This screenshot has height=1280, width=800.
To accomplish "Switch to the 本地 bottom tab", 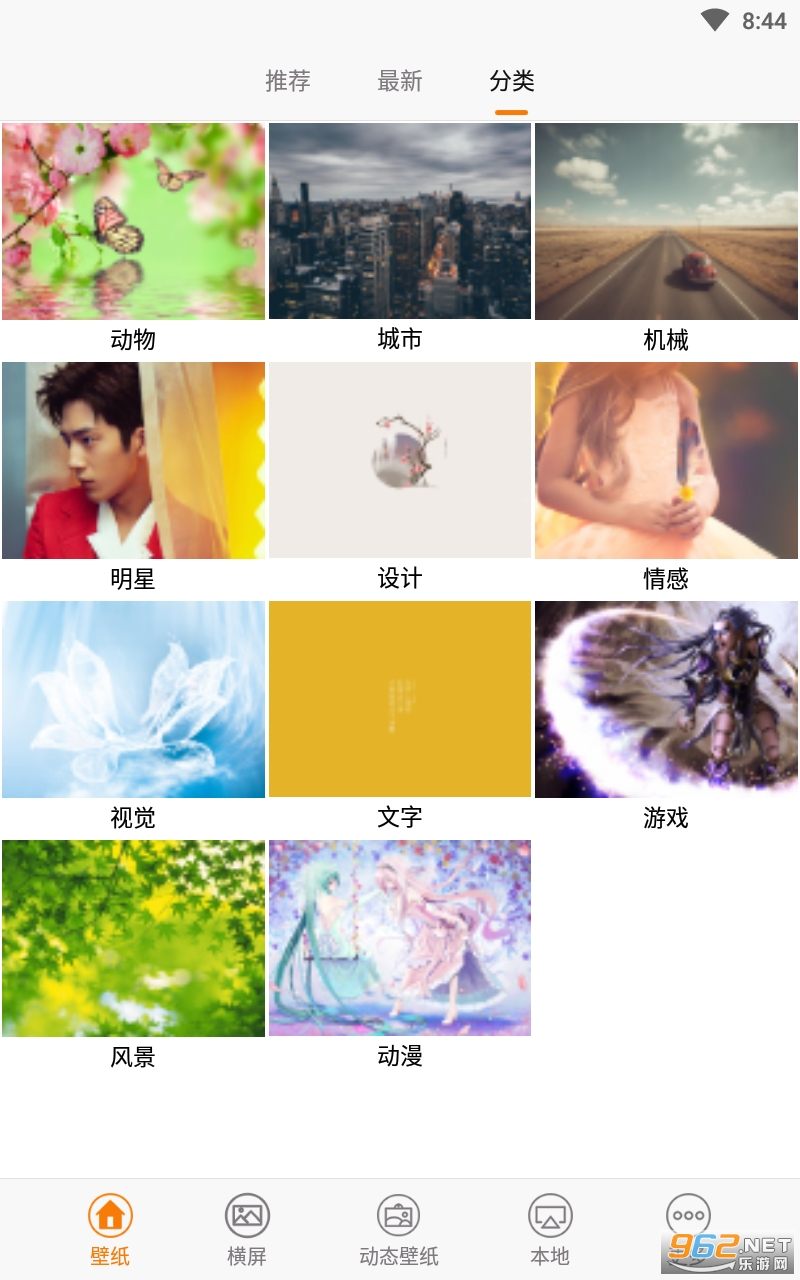I will pos(550,1229).
